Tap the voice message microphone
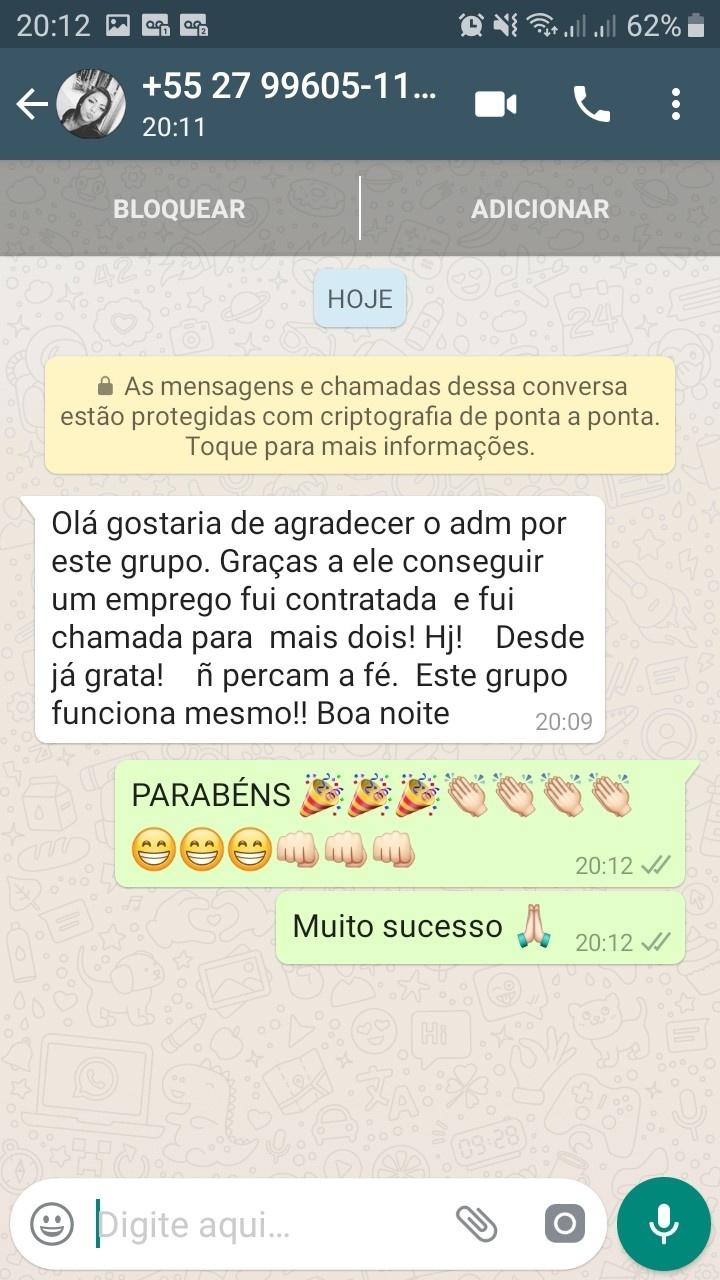 click(663, 1223)
